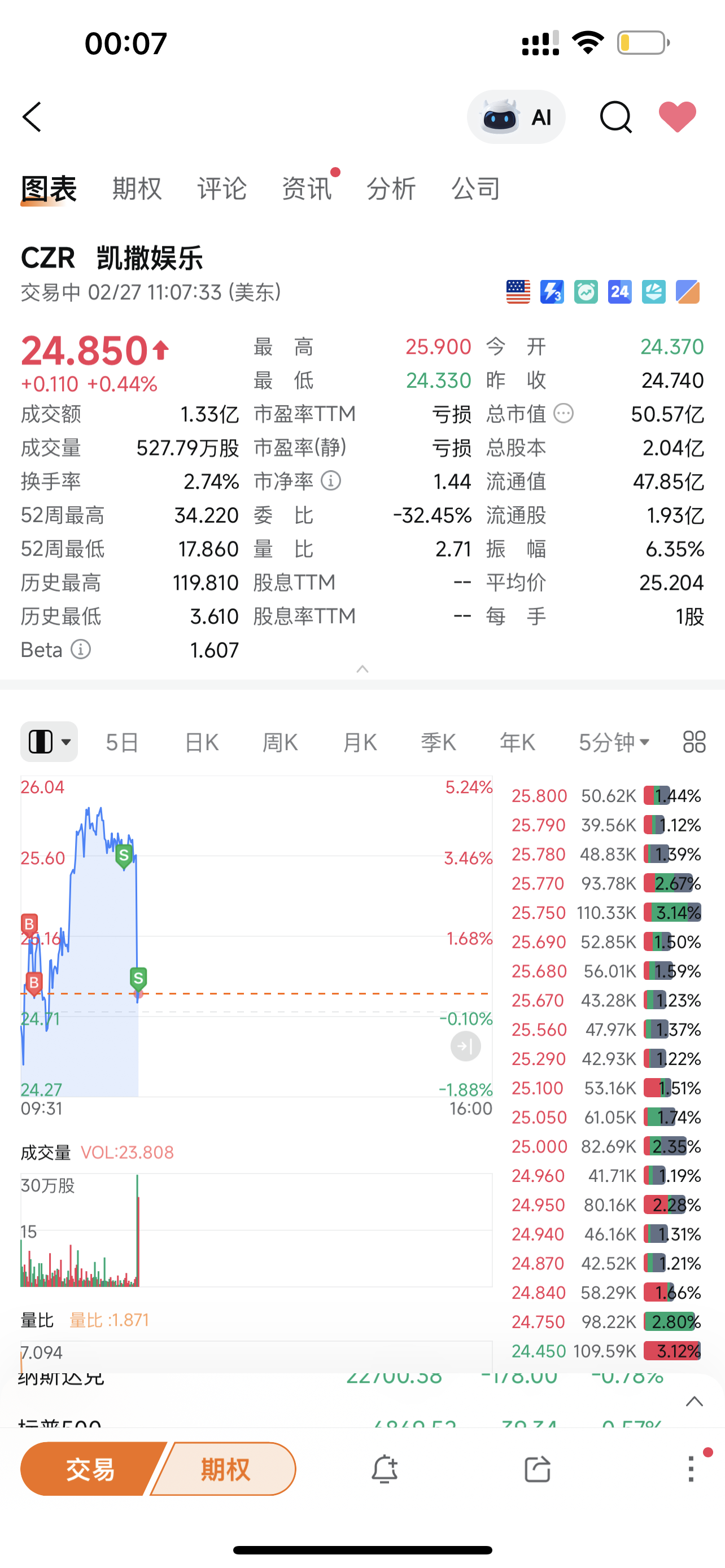This screenshot has width=725, height=1568.
Task: Switch to the 期权 tab
Action: tap(136, 189)
